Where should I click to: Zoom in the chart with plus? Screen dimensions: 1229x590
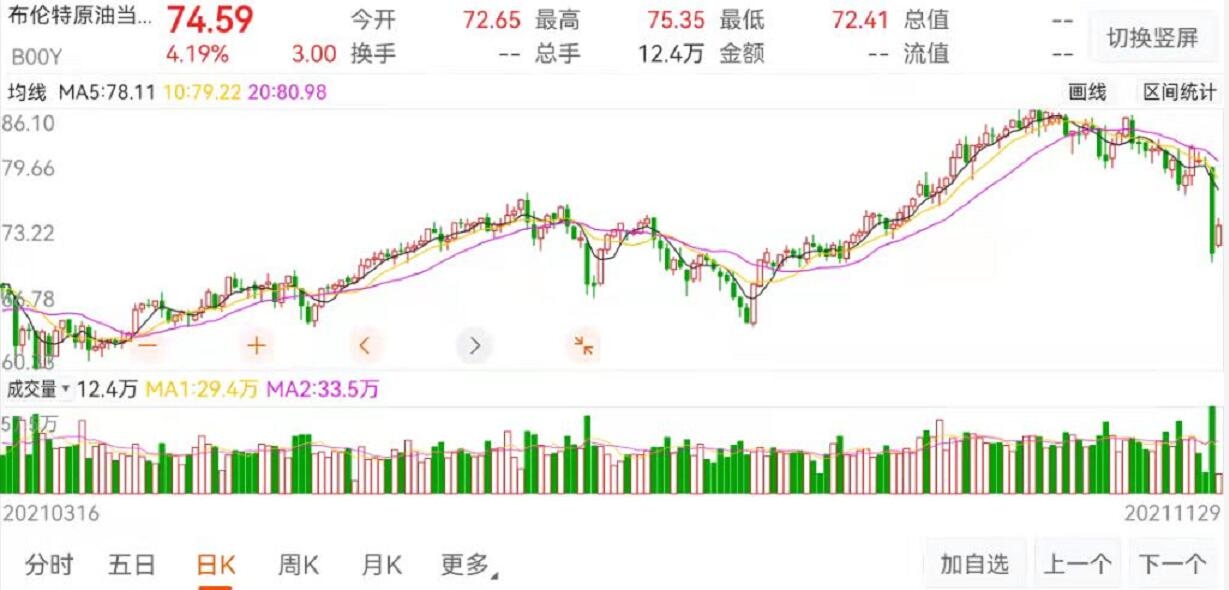point(256,346)
